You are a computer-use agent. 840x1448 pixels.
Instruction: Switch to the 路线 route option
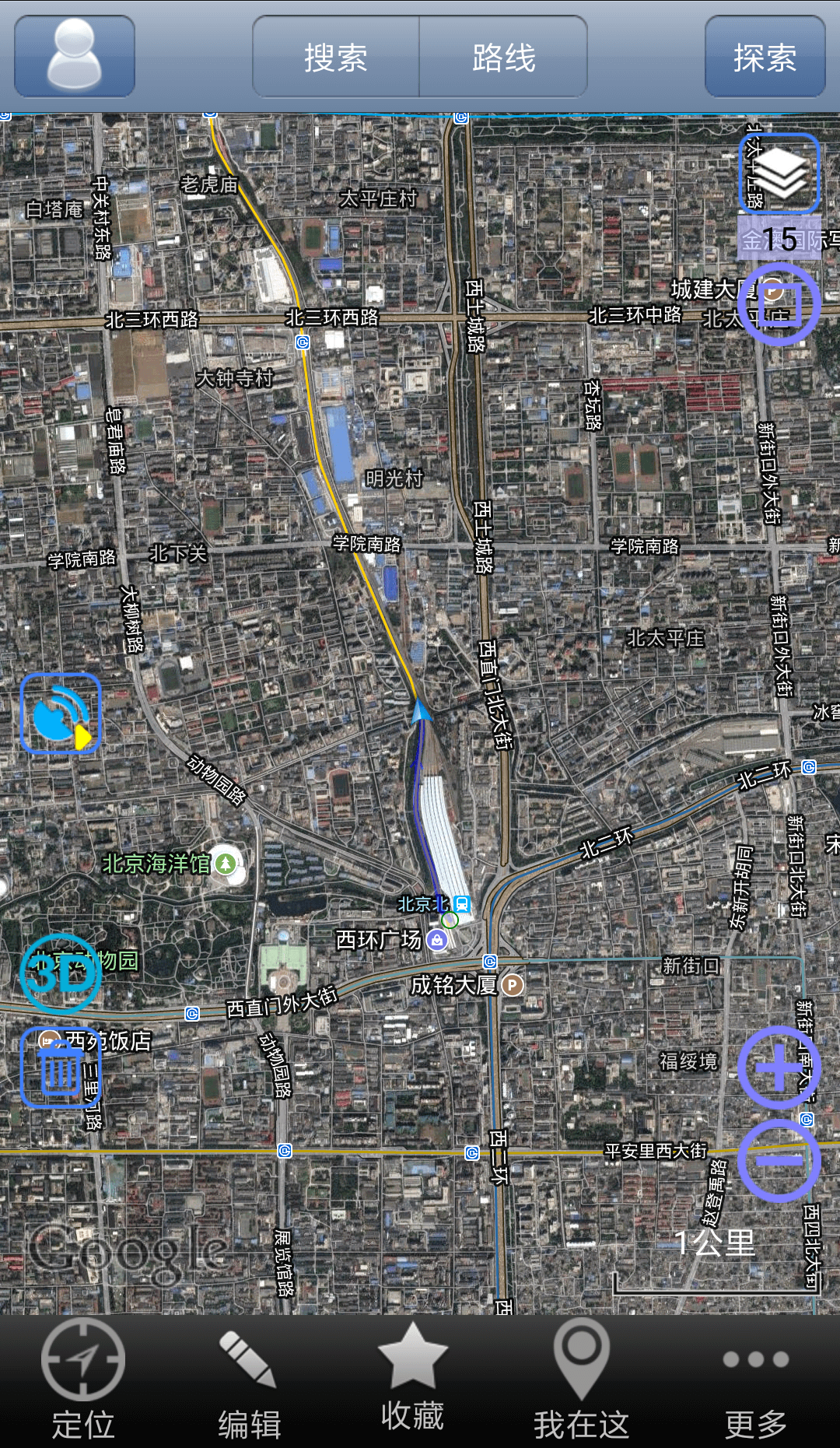pos(503,57)
